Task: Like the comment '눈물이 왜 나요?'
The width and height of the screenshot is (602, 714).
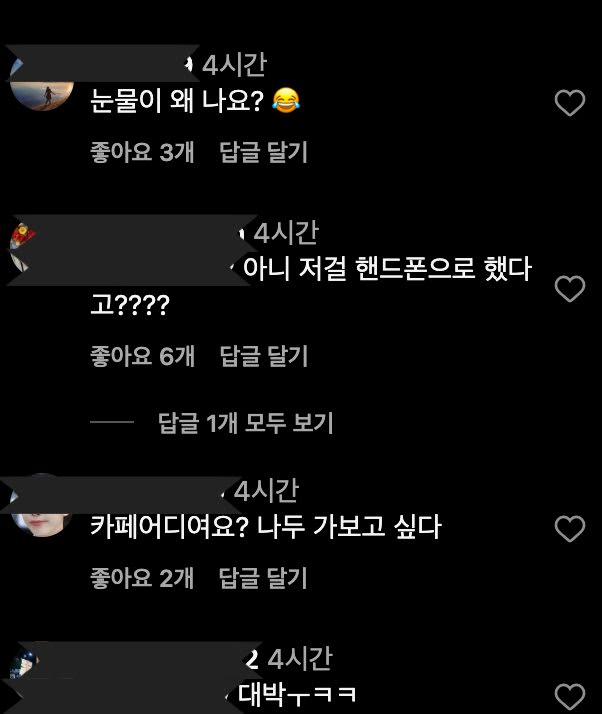Action: coord(569,102)
